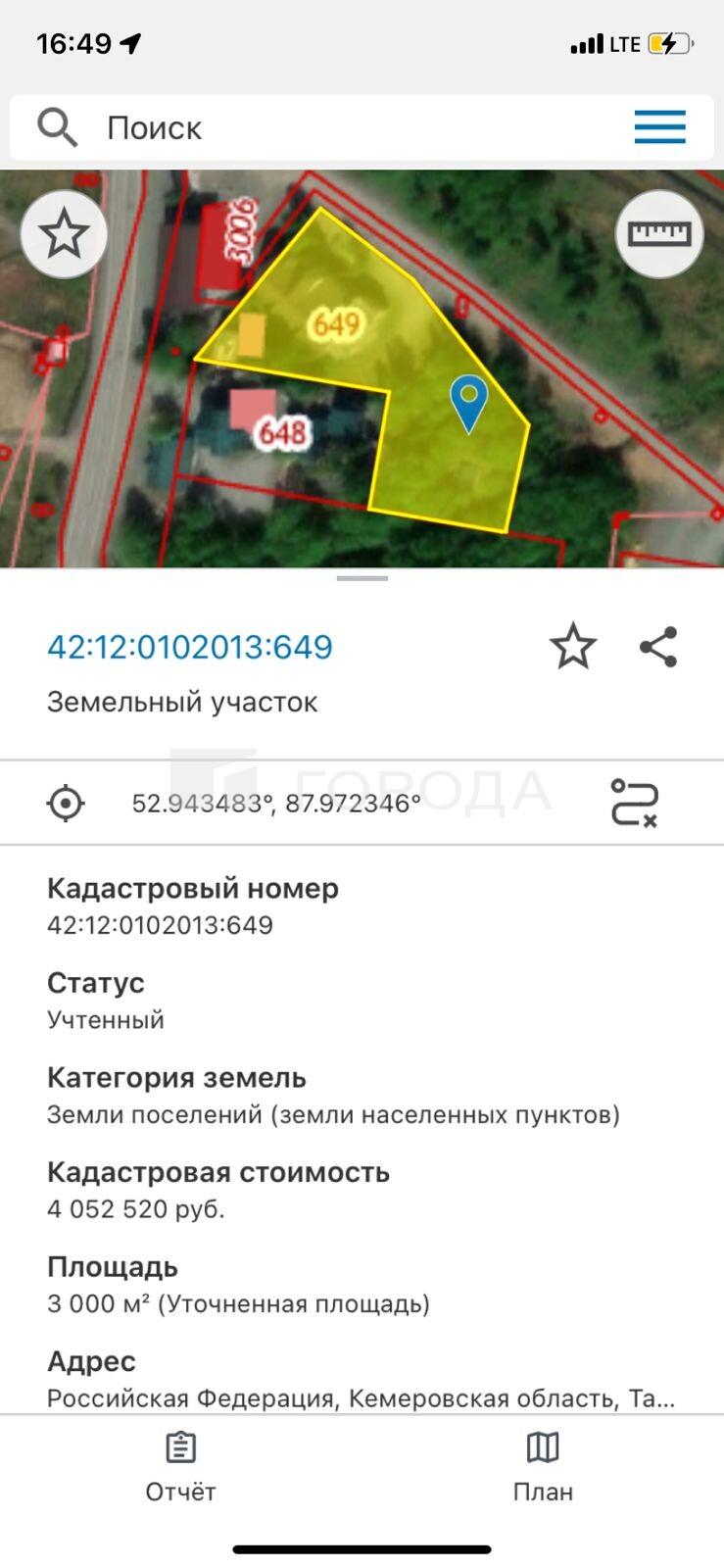Screen dimensions: 724x1568
Task: Tap the bottom sheet drag handle
Action: click(x=362, y=578)
